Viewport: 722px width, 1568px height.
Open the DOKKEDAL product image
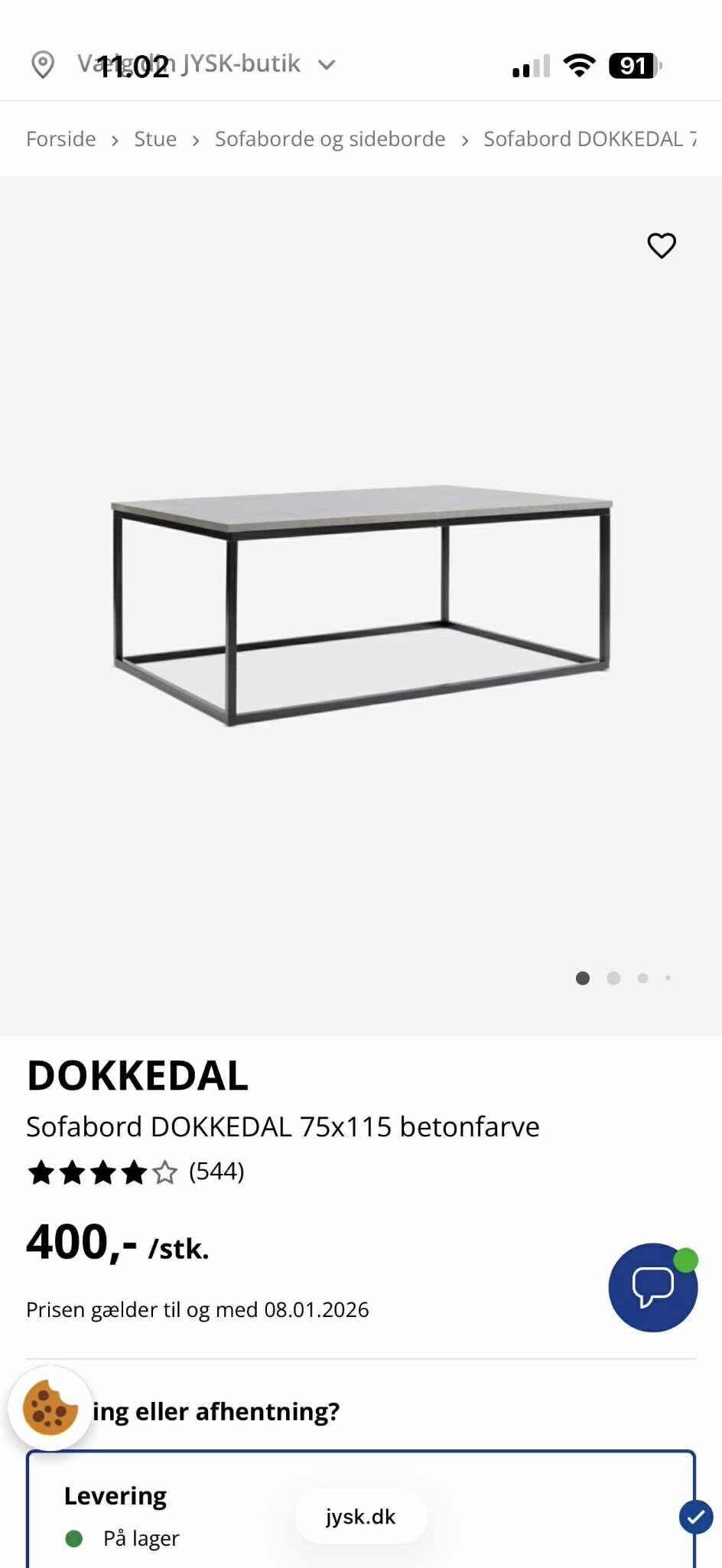click(x=361, y=605)
